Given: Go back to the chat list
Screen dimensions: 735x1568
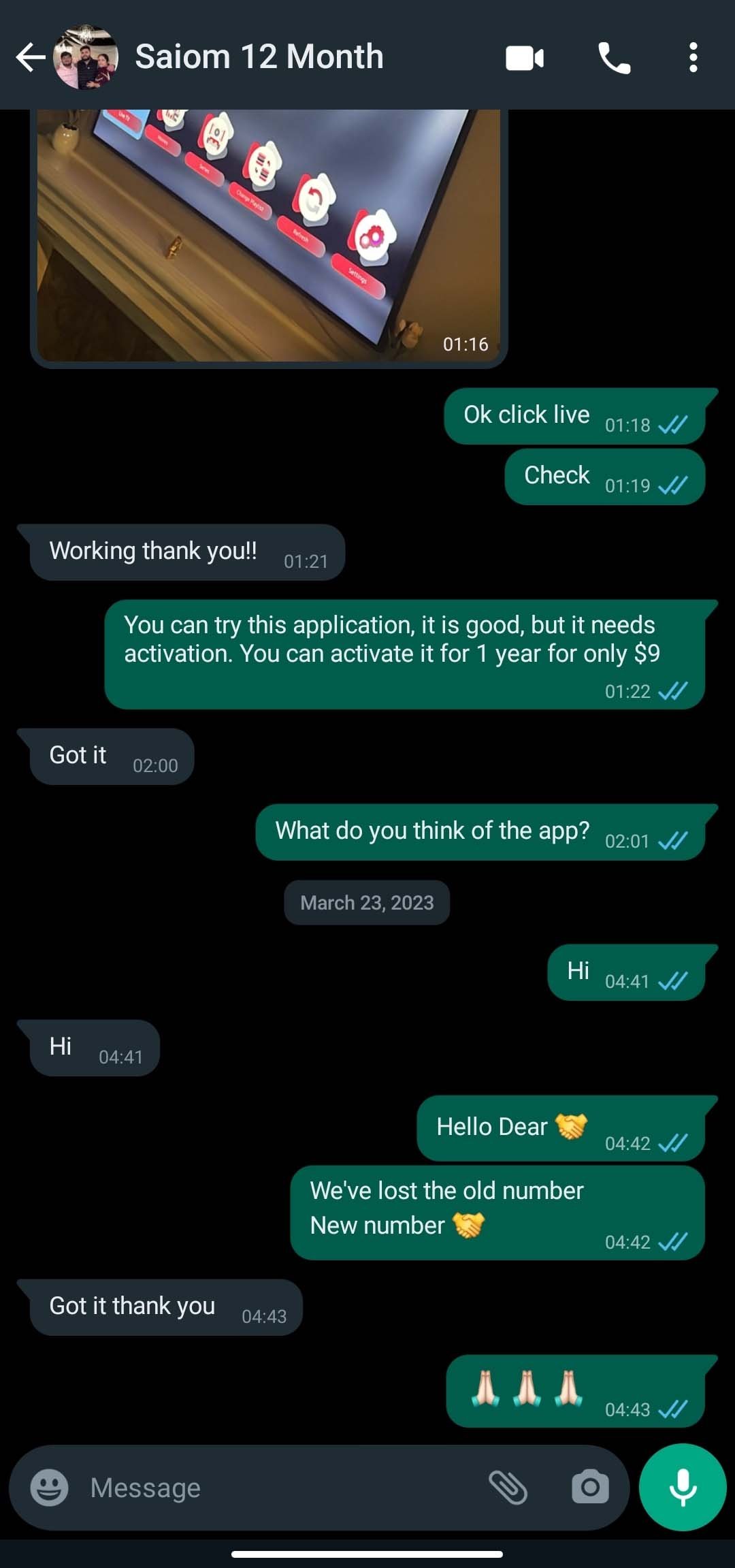Looking at the screenshot, I should click(30, 57).
